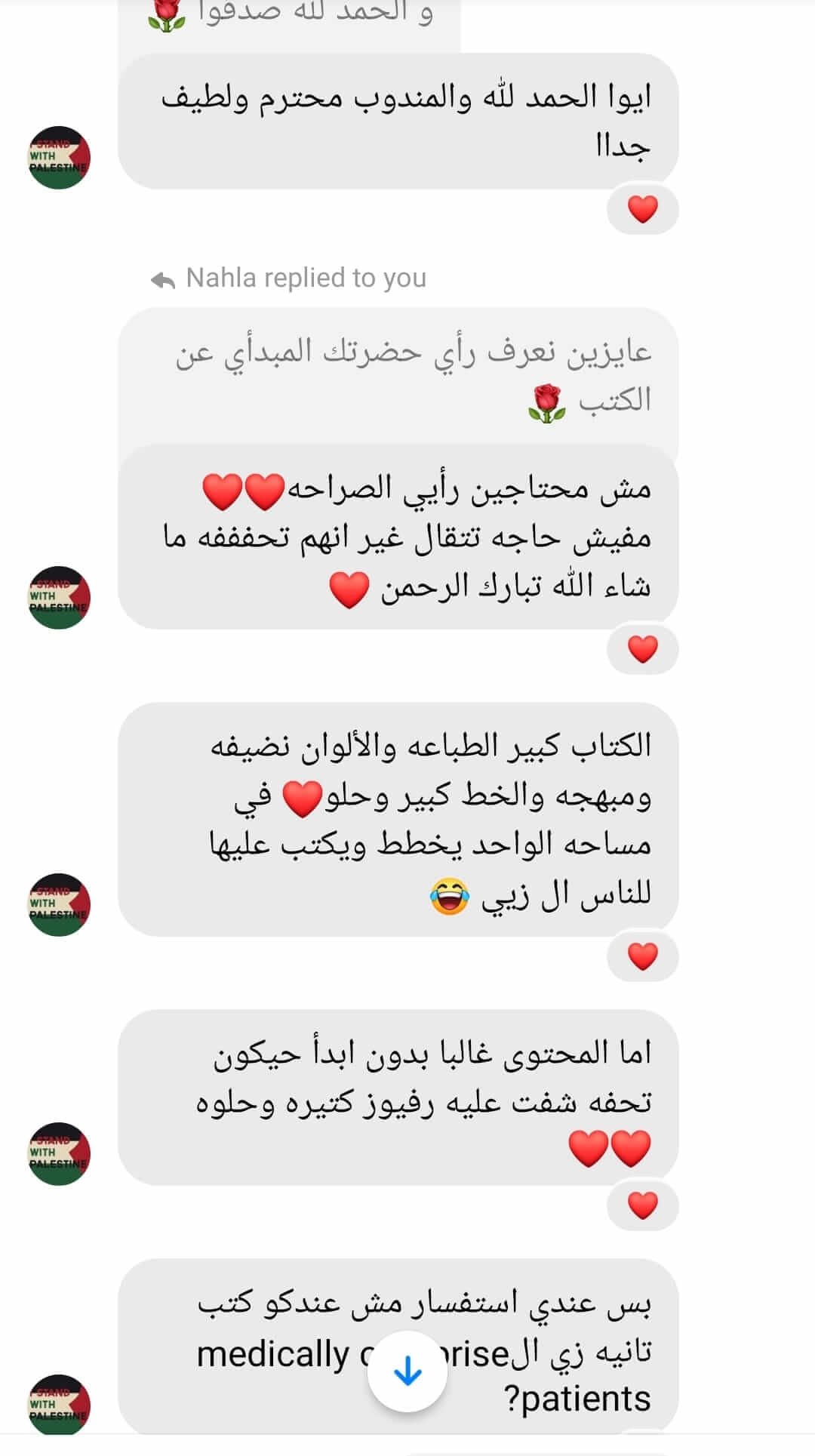
Task: View heart reaction under "مش محتاجين رأيي الصراحه" message
Action: [x=642, y=649]
